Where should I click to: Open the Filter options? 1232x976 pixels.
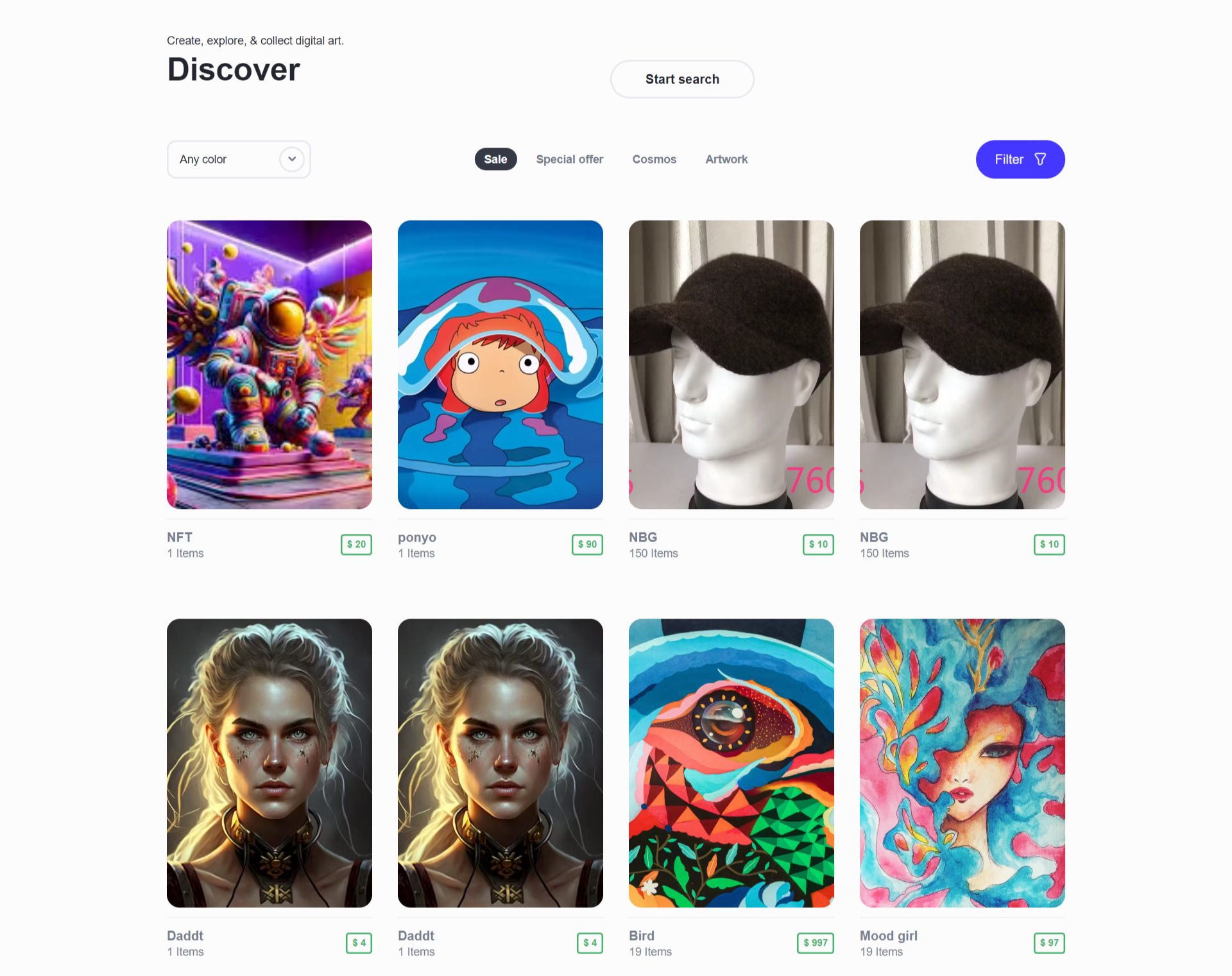point(1020,159)
